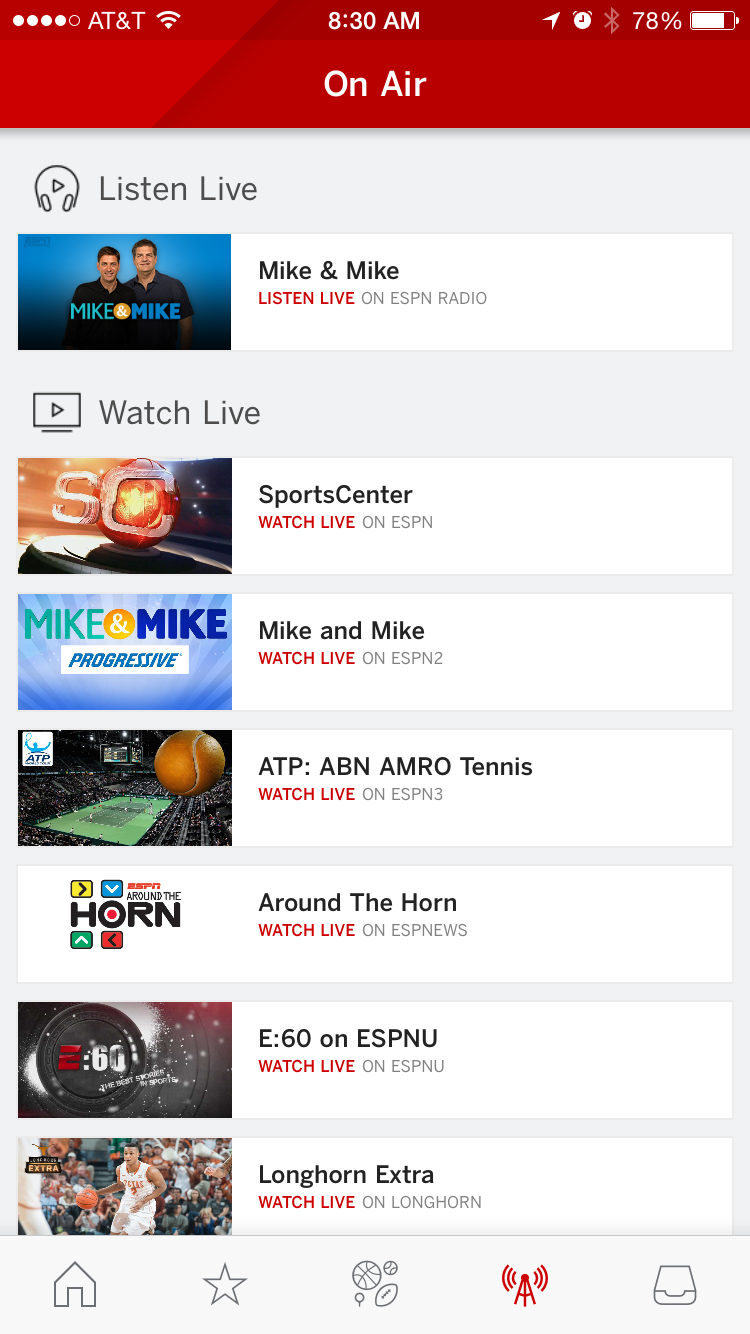Tap the SportsCenter show thumbnail
Screen dimensions: 750x1334
pos(124,516)
